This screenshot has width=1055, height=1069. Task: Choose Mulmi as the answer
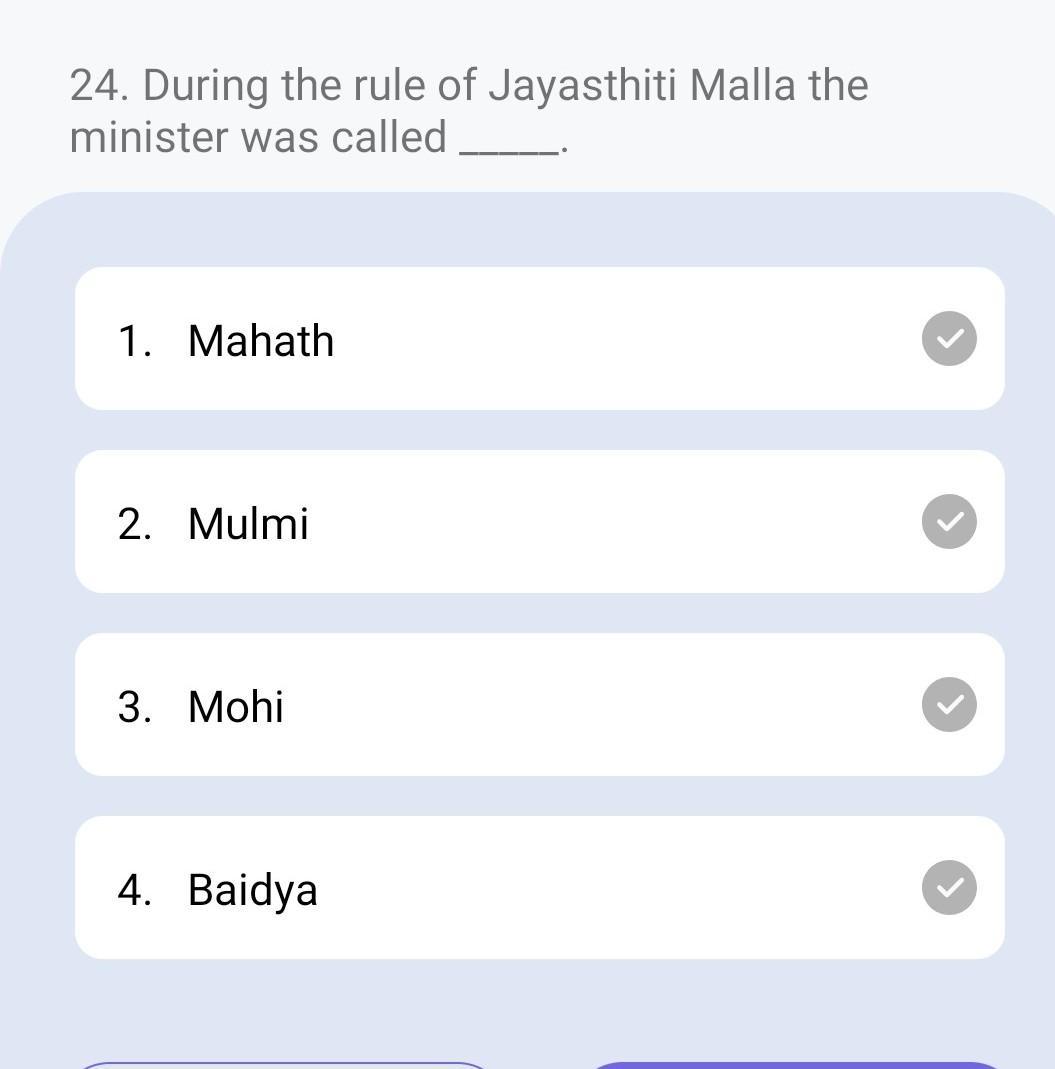pyautogui.click(x=539, y=522)
